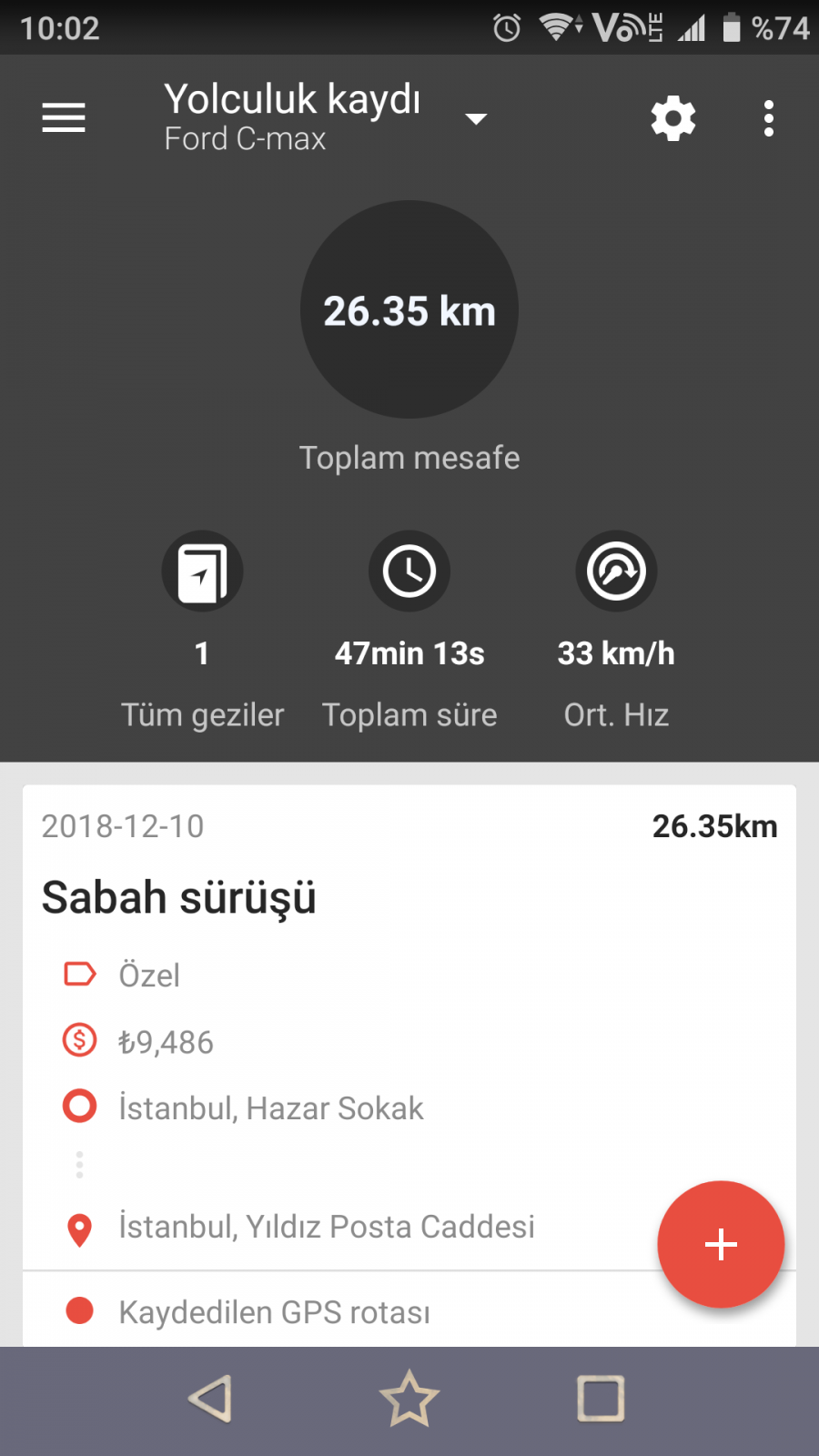Expand the Yolculuk kaydı dropdown

click(475, 118)
